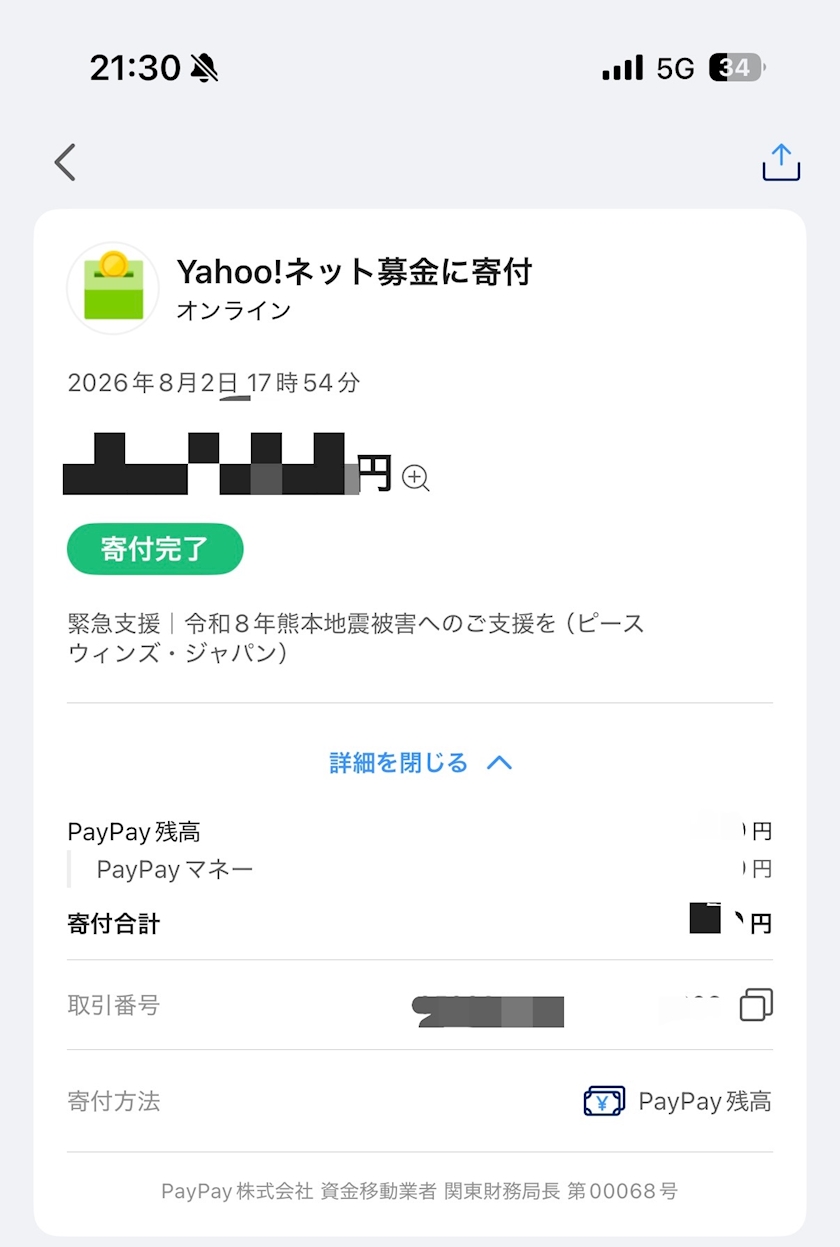Copy the 取引番号 transaction number
Screen dimensions: 840x1247
(756, 1004)
